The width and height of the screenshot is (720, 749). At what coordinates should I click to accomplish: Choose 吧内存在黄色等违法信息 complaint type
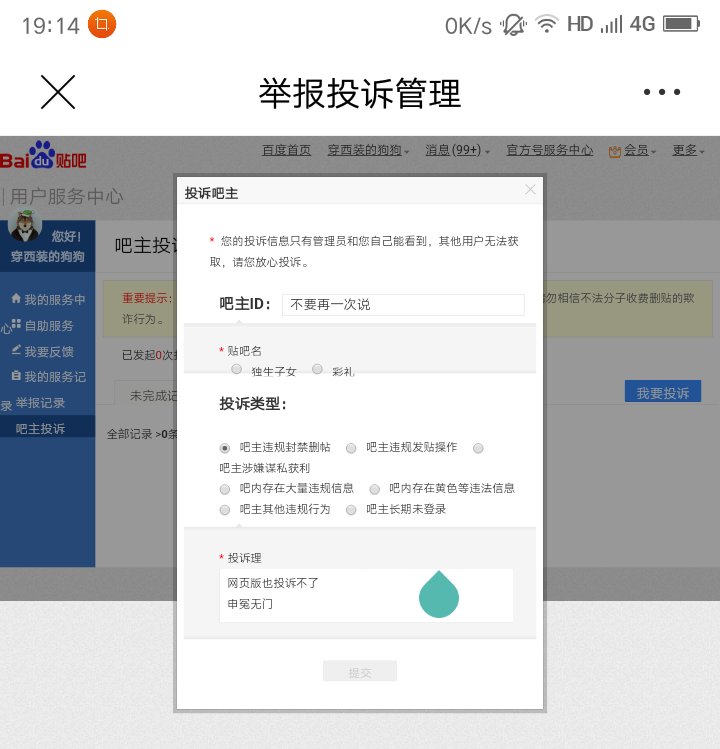[x=375, y=489]
